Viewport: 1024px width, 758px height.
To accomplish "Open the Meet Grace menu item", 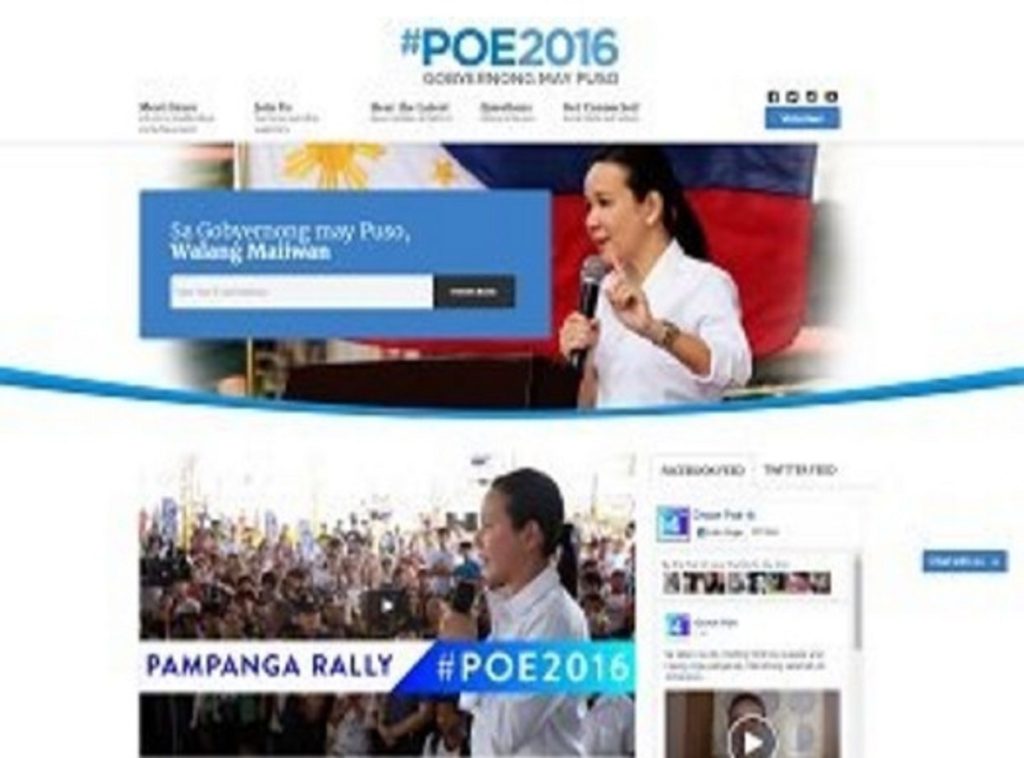I will coord(169,108).
